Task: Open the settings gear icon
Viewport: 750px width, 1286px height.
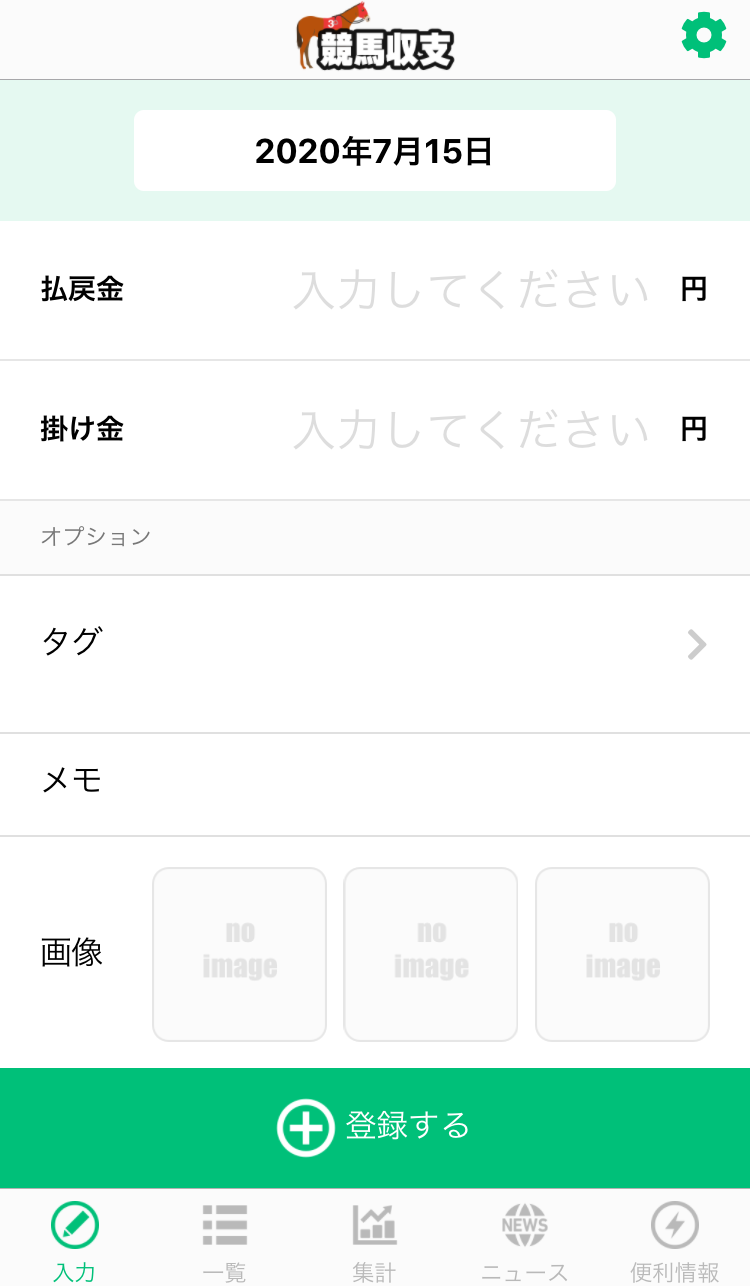Action: (x=704, y=36)
